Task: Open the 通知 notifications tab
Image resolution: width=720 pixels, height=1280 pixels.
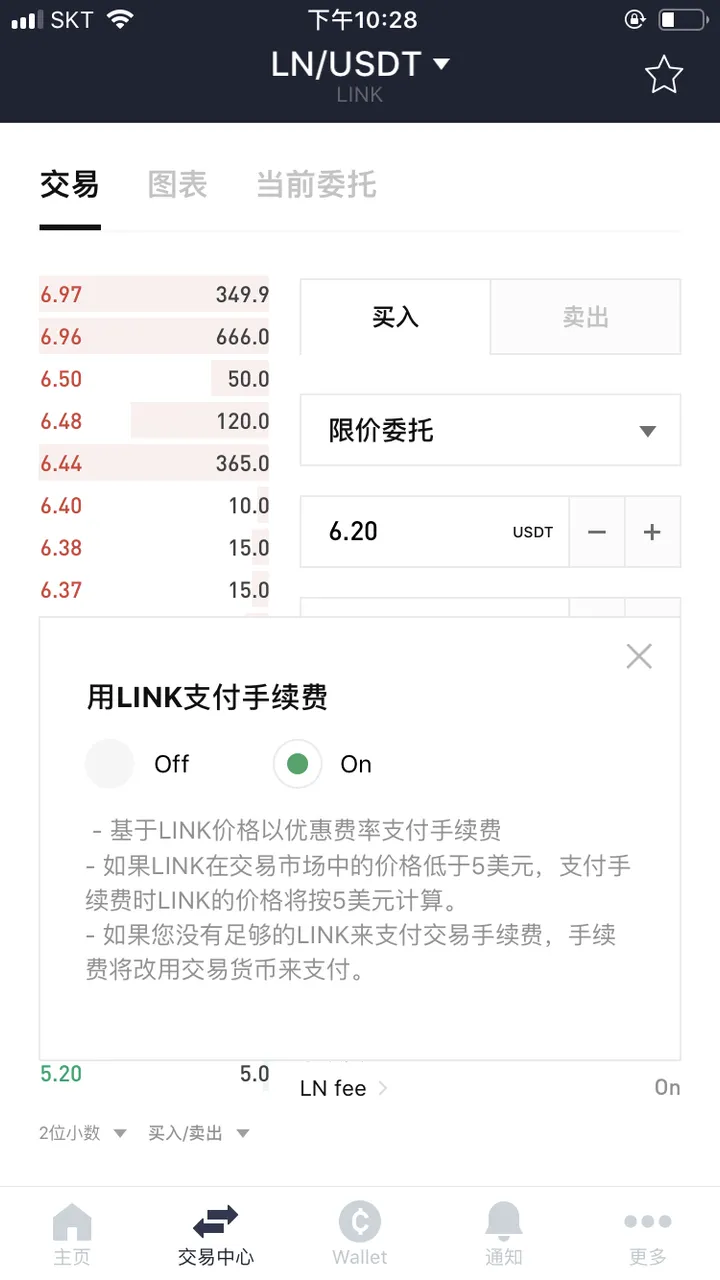Action: tap(504, 1233)
